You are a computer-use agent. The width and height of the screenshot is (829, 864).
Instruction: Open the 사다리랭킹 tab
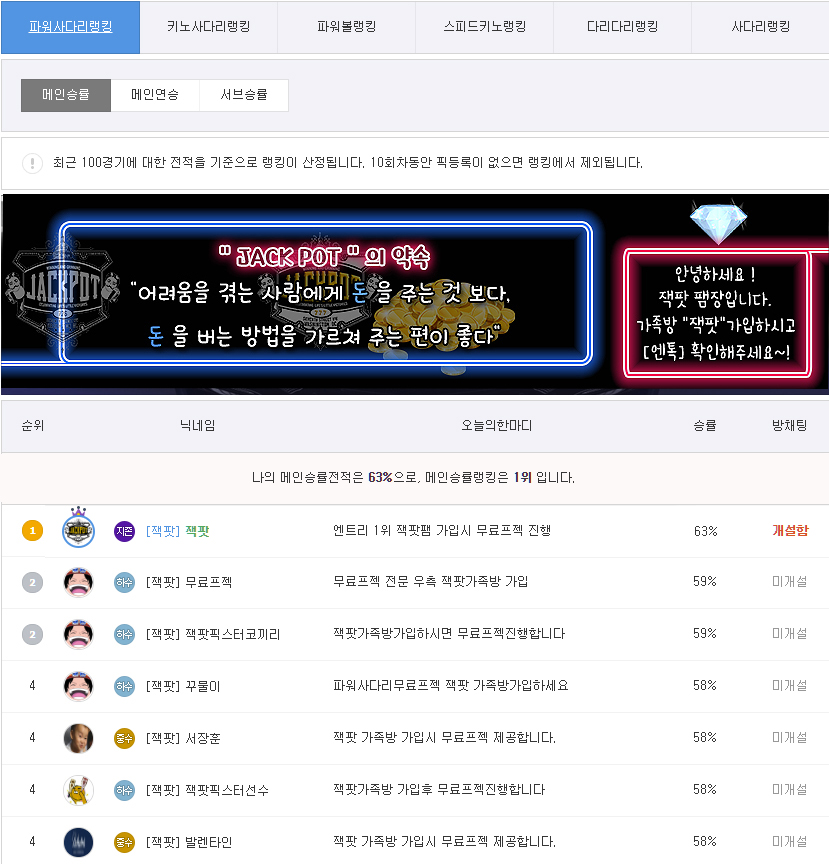click(x=760, y=27)
